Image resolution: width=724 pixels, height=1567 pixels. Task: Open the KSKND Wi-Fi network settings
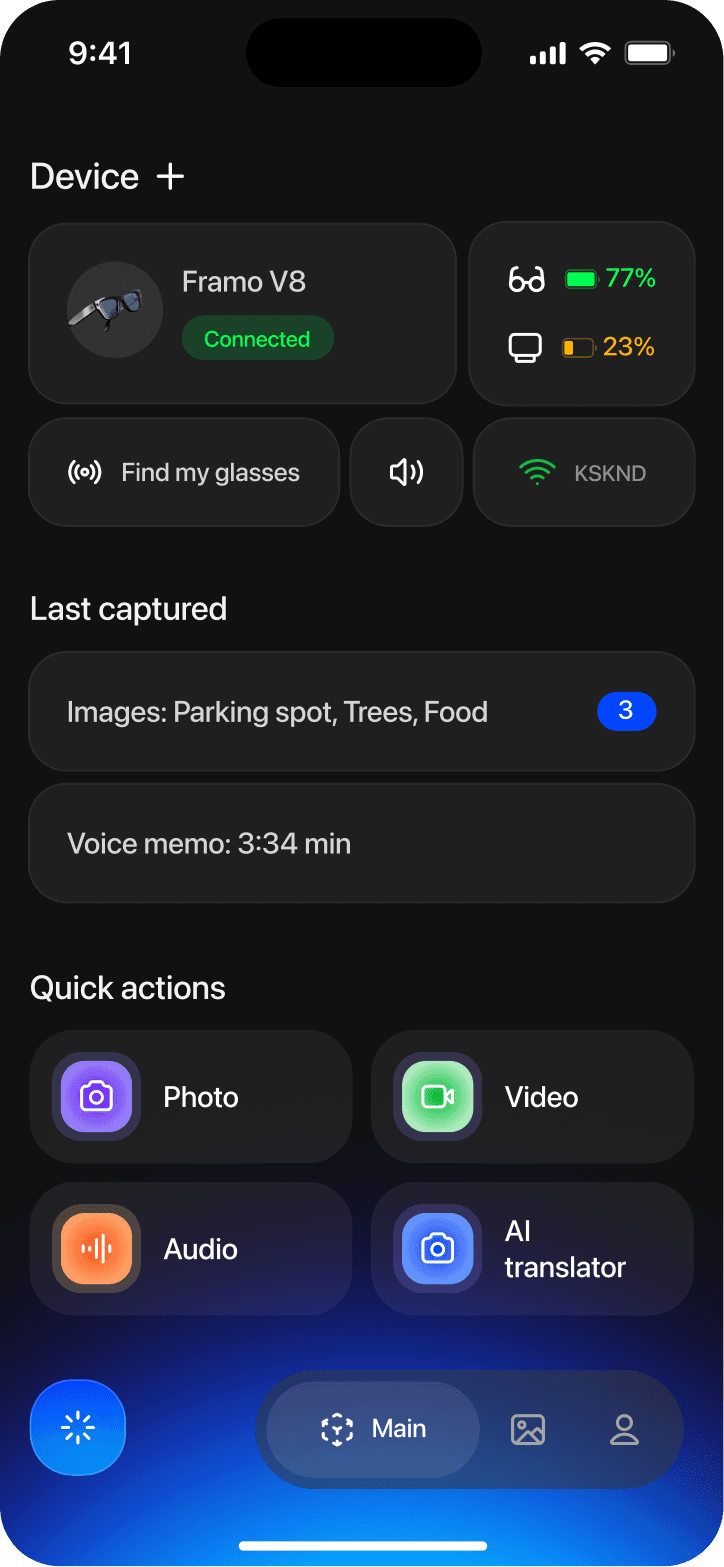pos(583,473)
